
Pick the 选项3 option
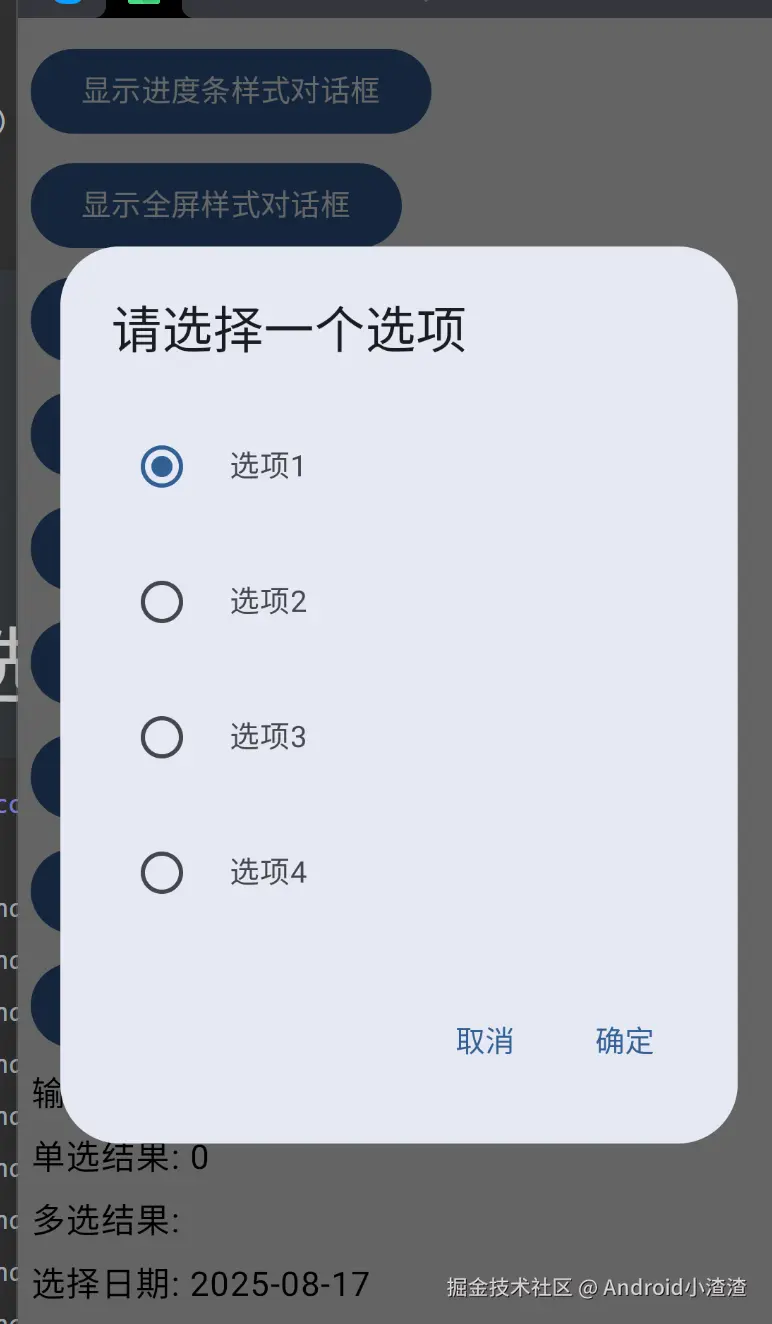click(x=162, y=738)
